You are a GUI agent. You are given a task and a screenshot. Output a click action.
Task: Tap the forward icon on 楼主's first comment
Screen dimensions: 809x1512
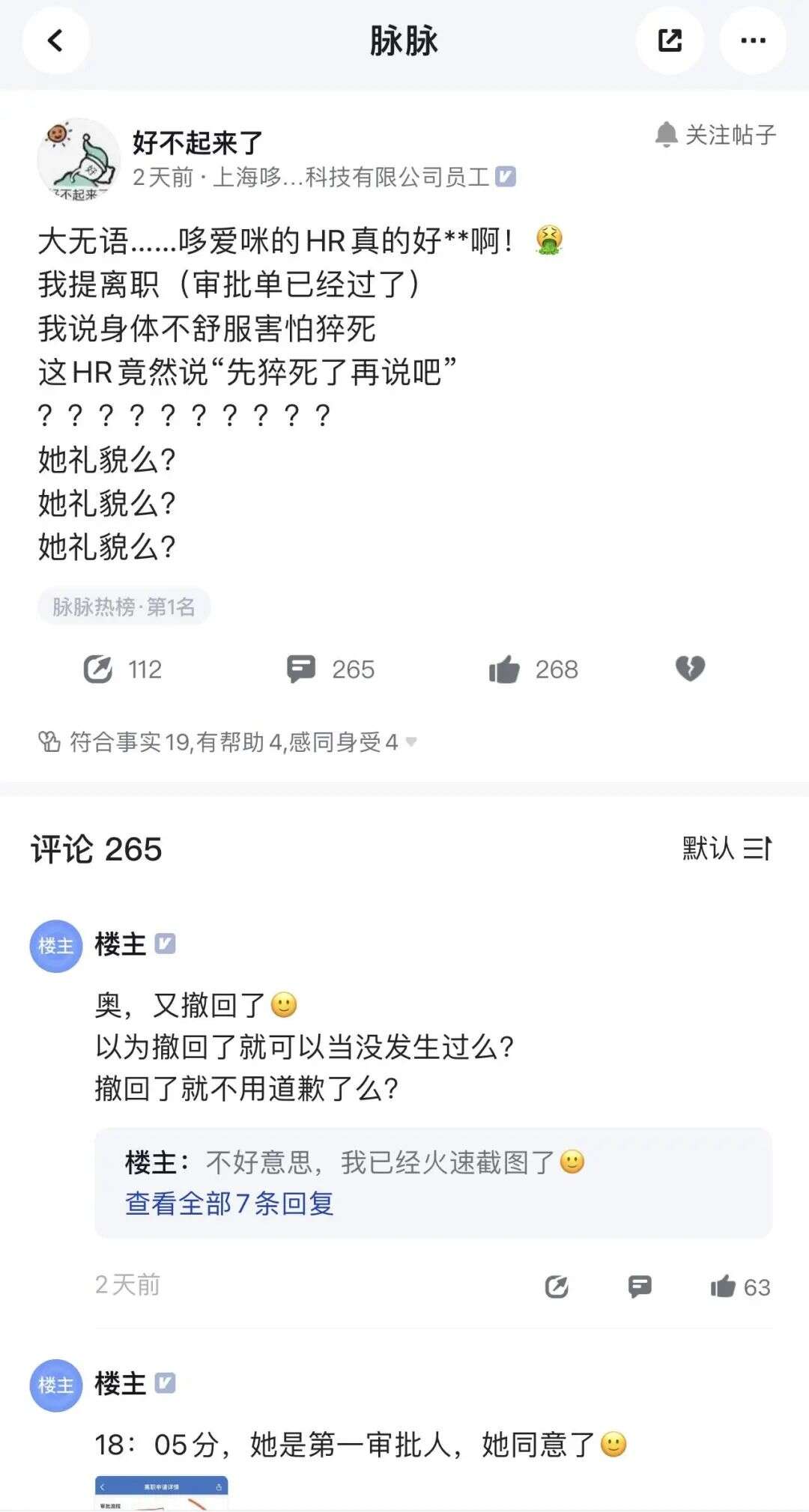(557, 1287)
